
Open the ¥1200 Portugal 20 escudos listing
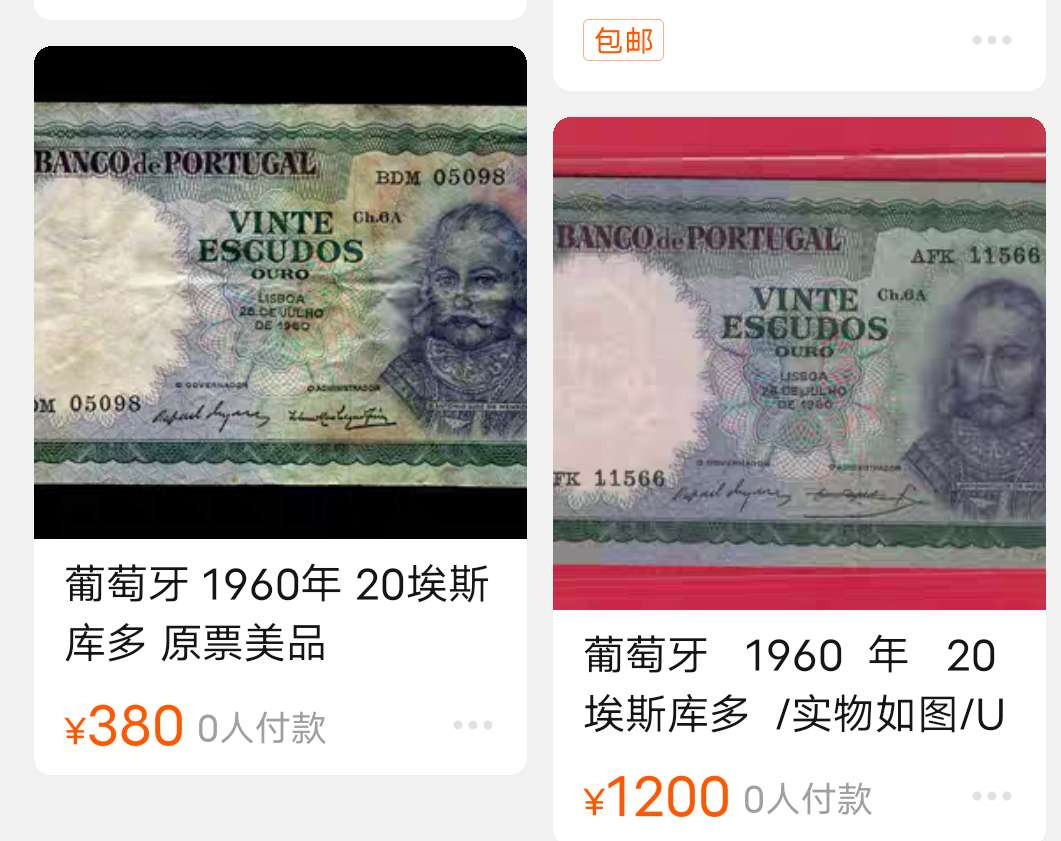point(798,363)
